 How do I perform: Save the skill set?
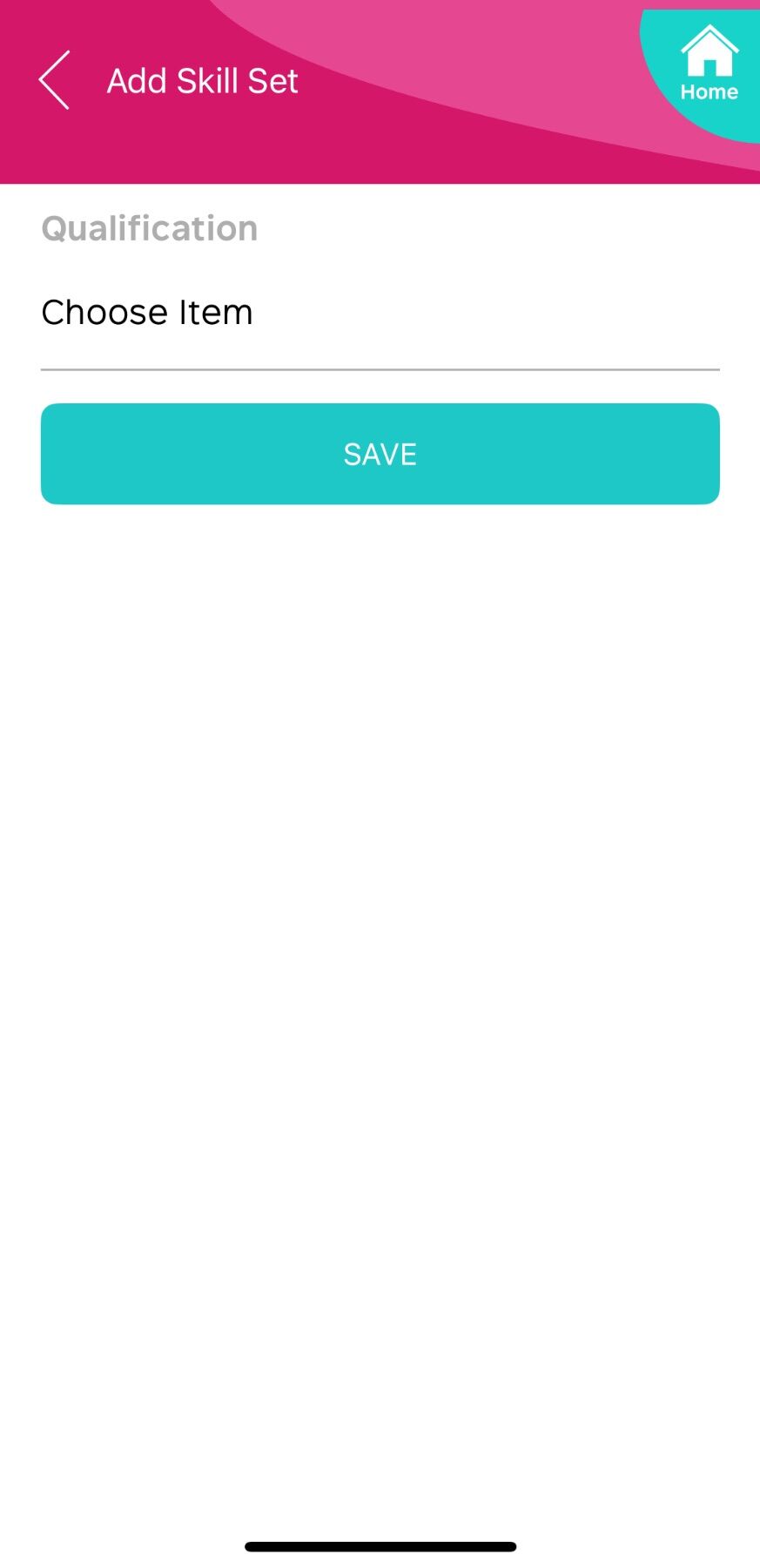click(380, 454)
